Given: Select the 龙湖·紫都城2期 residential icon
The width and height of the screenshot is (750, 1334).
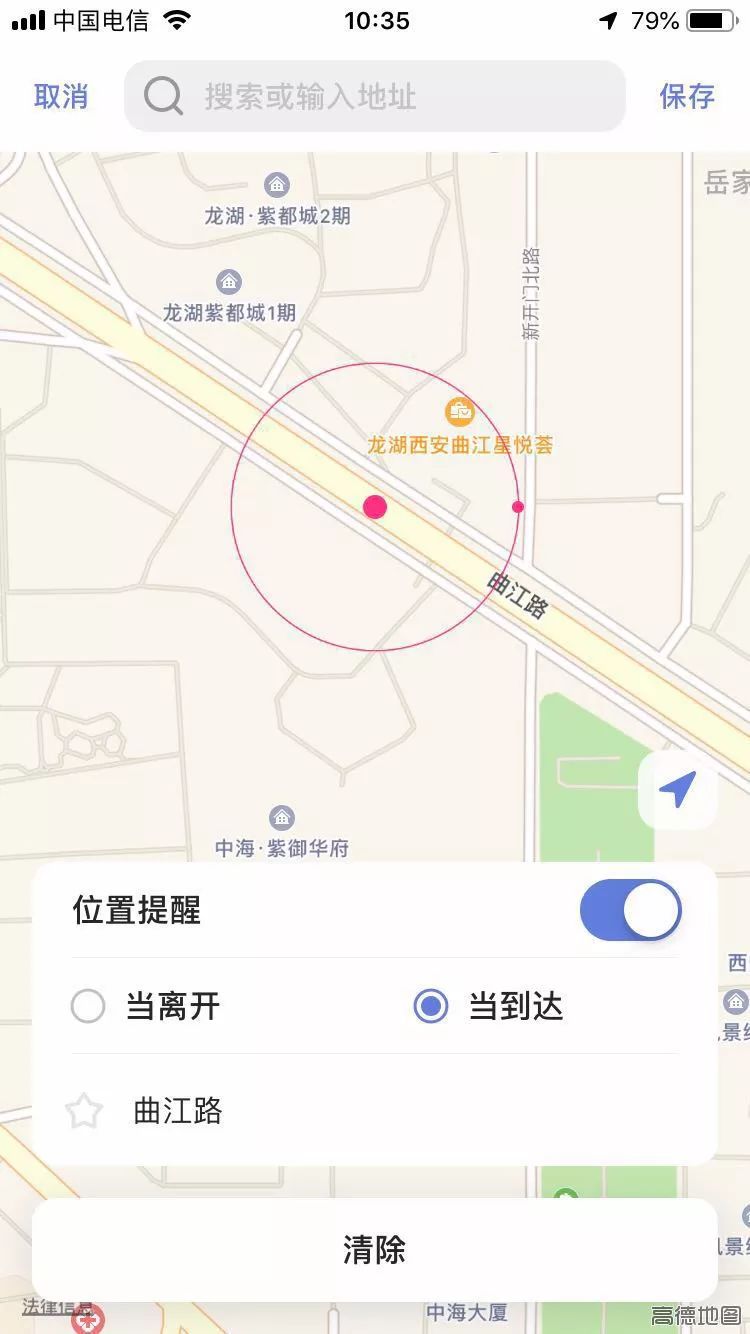Looking at the screenshot, I should (276, 185).
